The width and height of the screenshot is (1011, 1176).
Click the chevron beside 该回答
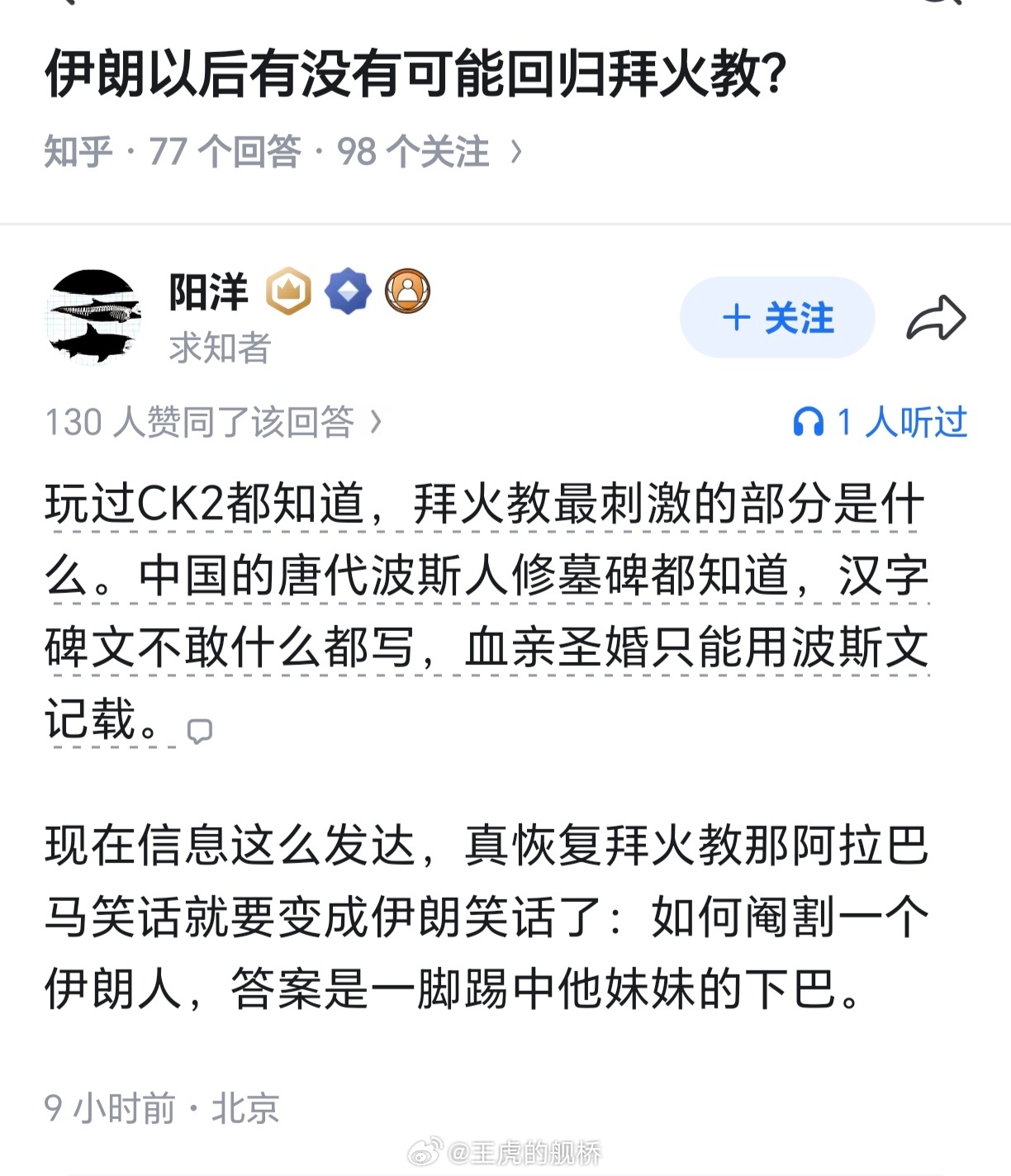pyautogui.click(x=378, y=420)
